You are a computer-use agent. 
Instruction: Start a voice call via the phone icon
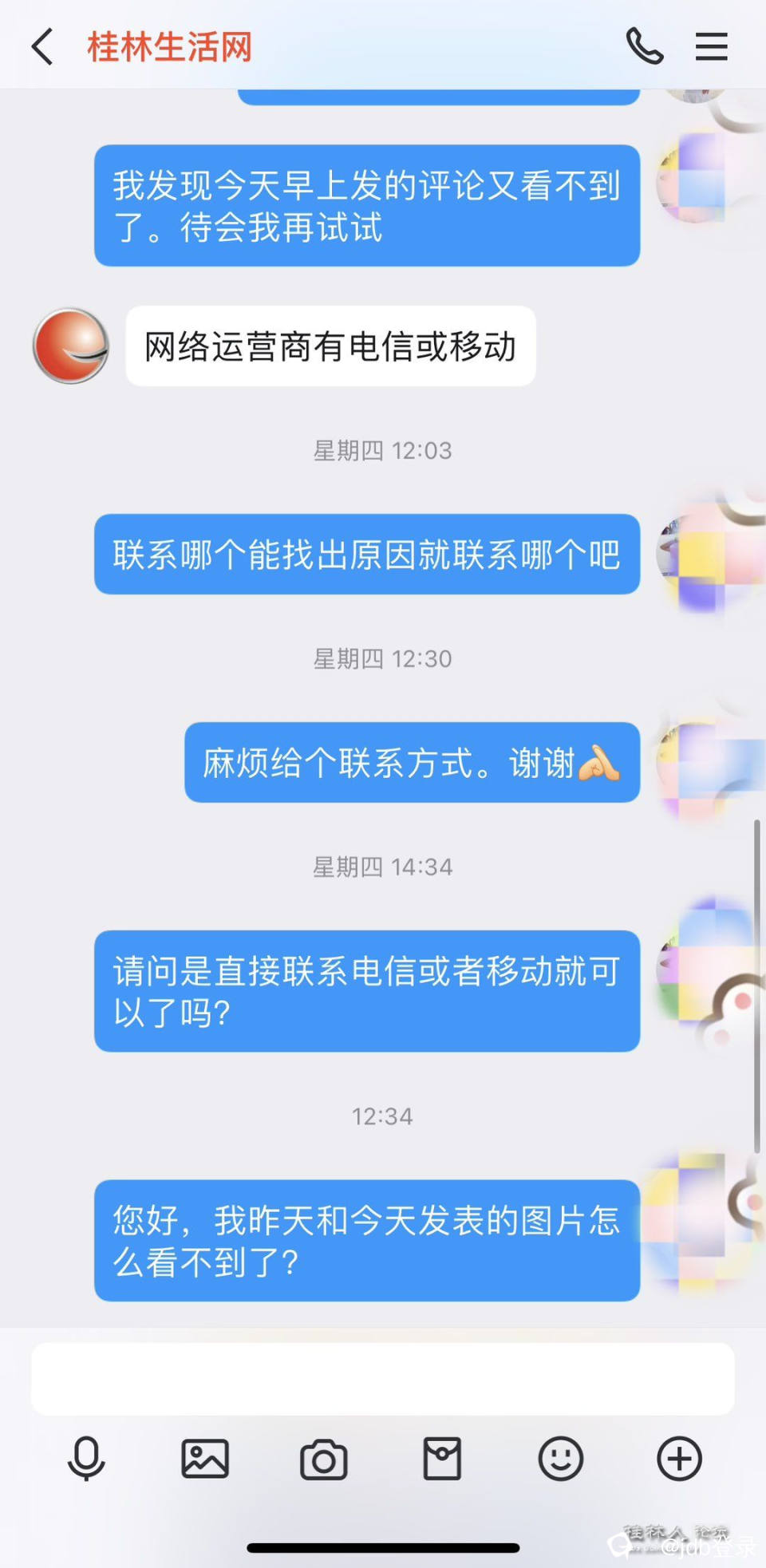(644, 46)
